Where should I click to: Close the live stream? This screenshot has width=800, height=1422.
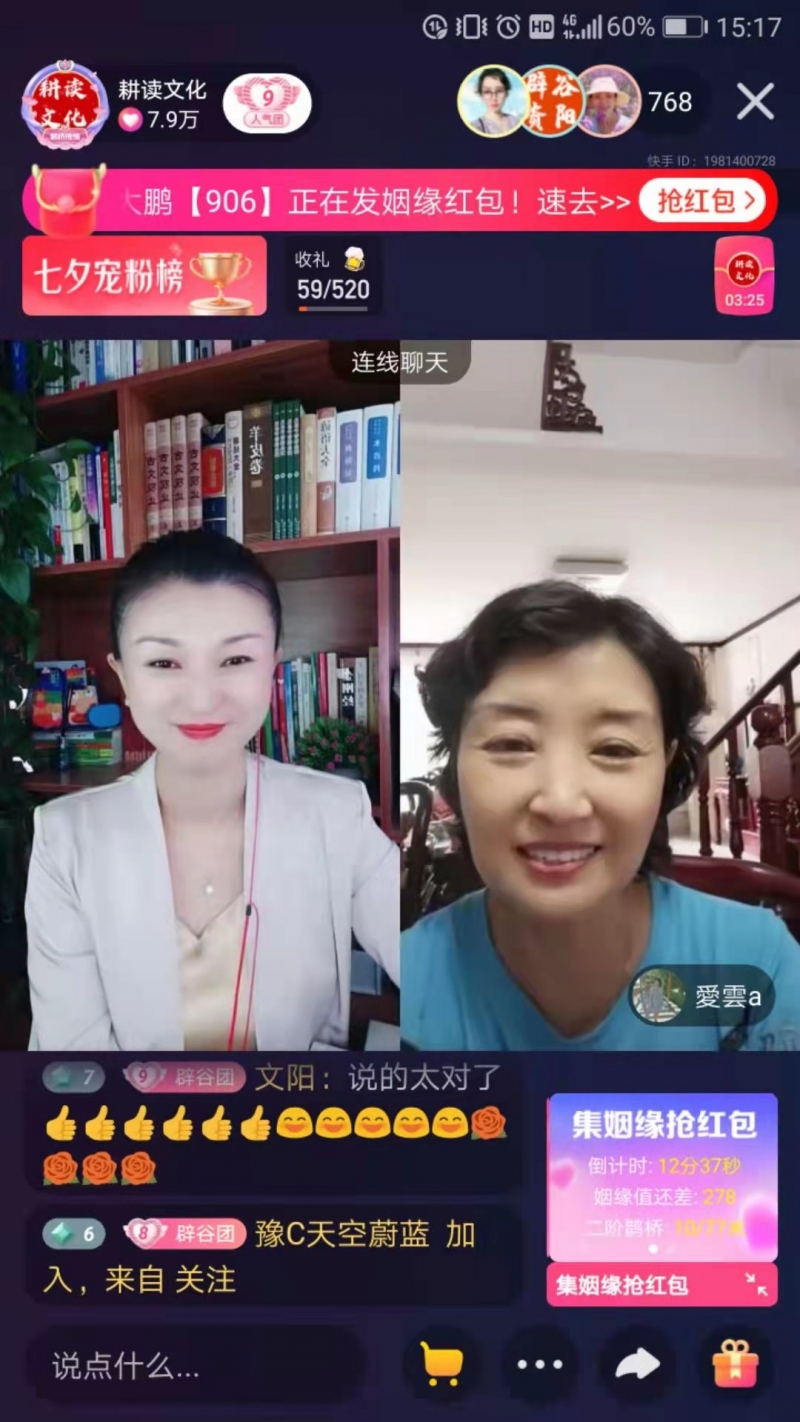click(755, 102)
